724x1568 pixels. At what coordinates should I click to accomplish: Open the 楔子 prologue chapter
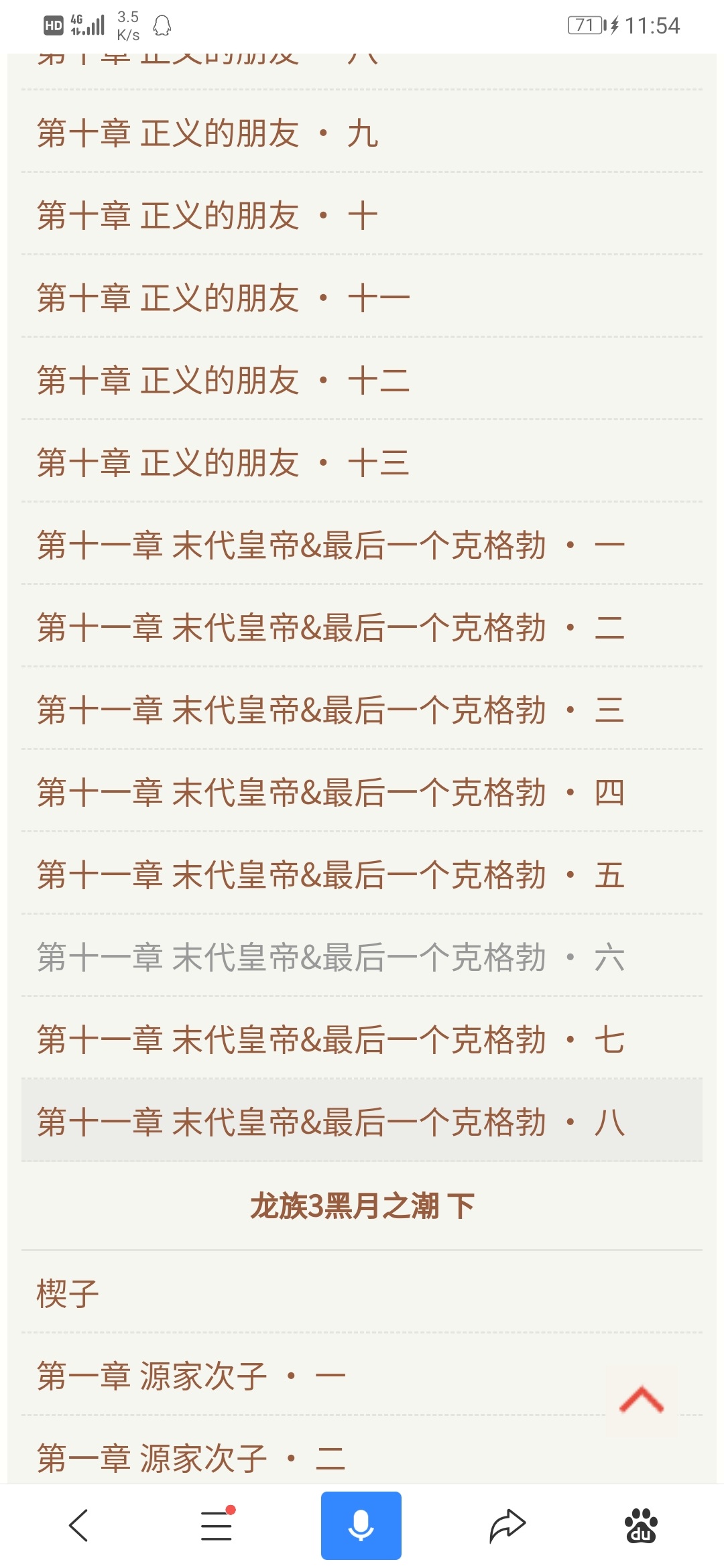click(362, 1293)
